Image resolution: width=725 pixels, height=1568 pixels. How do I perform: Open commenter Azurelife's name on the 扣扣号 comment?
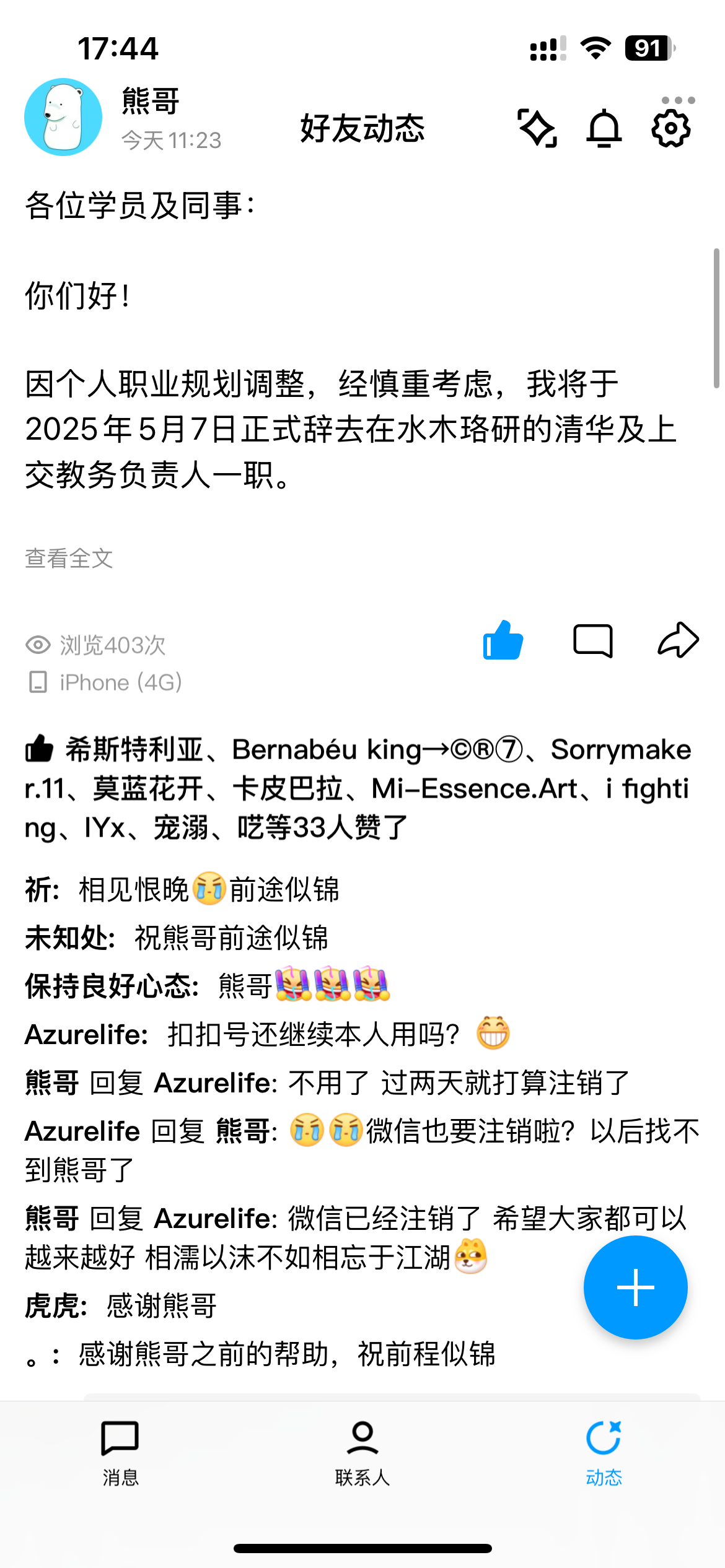click(86, 1035)
